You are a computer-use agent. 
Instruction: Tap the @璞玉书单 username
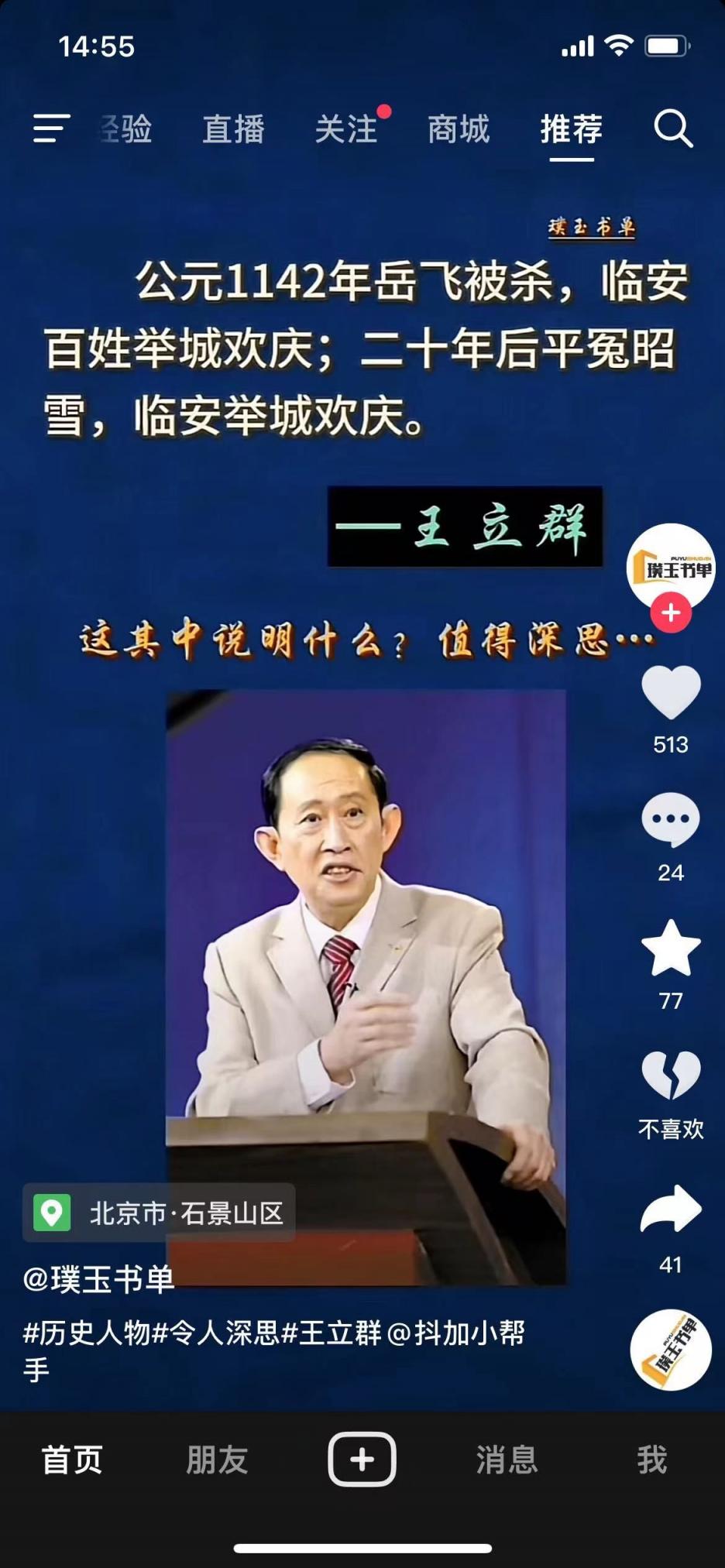99,1279
